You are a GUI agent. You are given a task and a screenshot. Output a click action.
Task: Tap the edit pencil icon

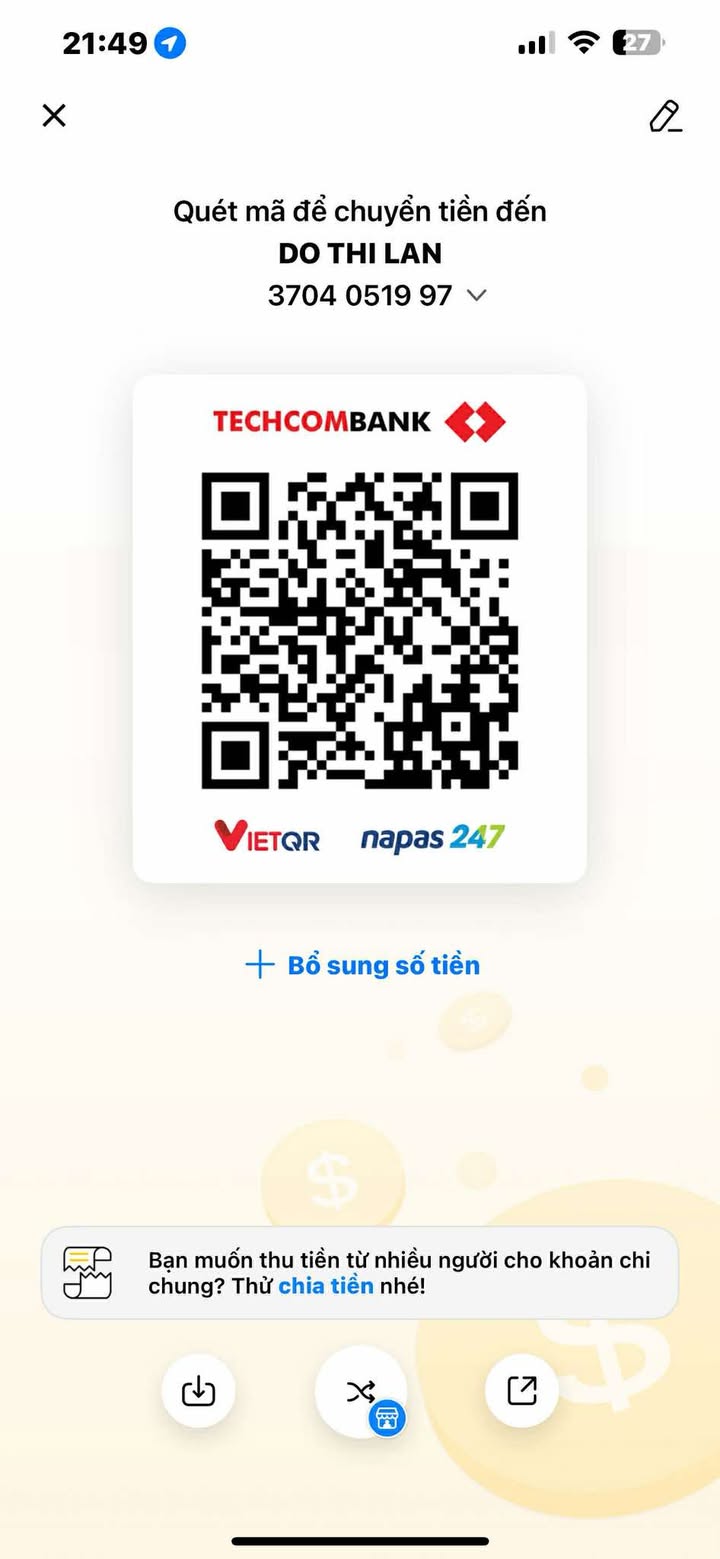[x=665, y=116]
